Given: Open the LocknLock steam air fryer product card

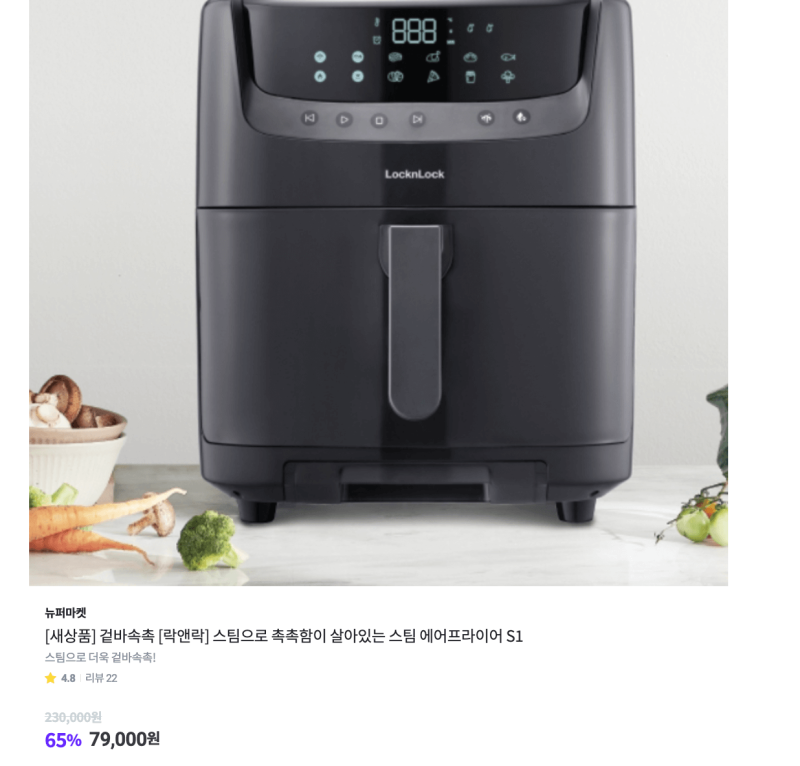Looking at the screenshot, I should tap(283, 636).
